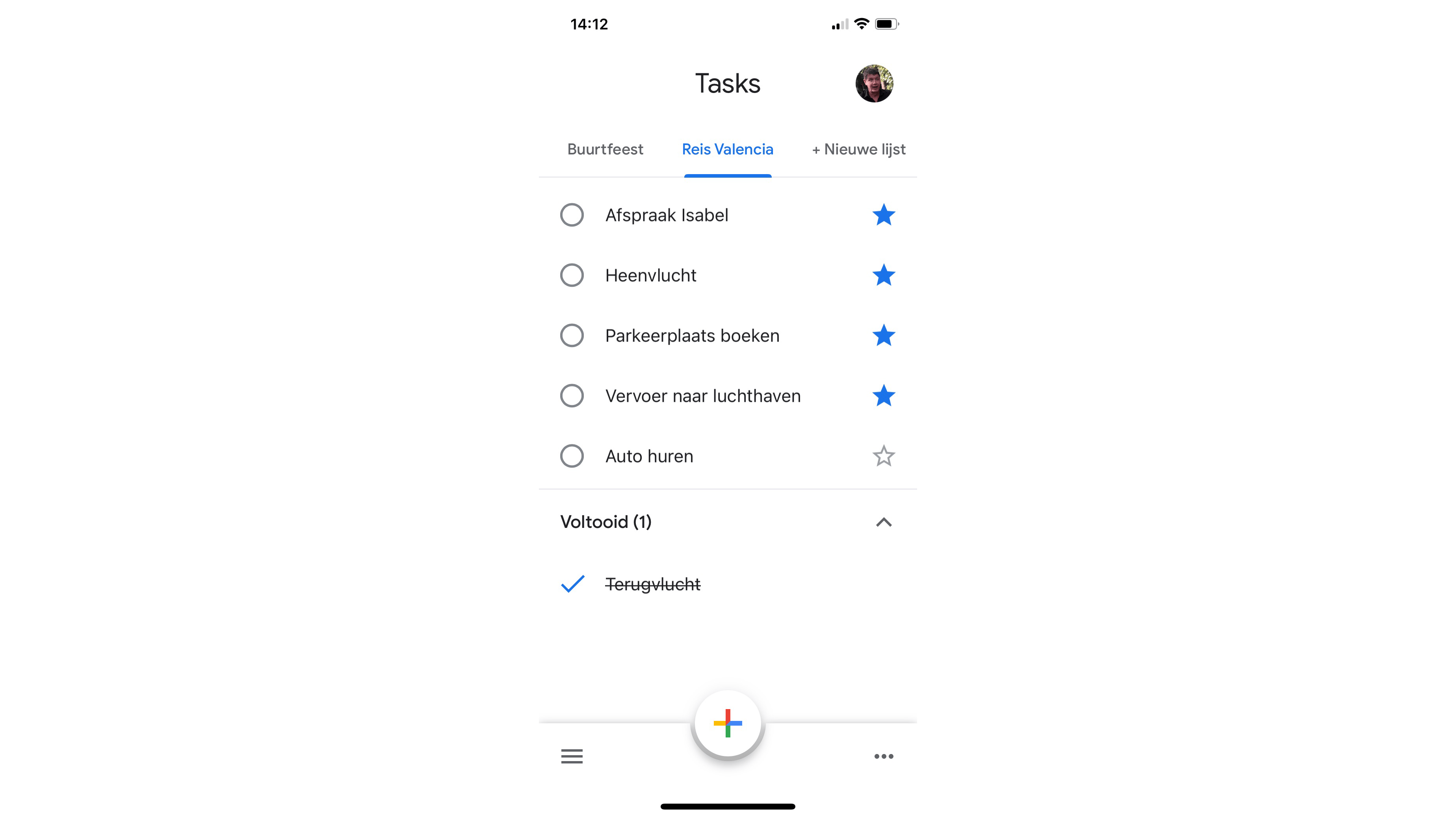
Task: Remove star from Heenvlucht
Action: [884, 275]
